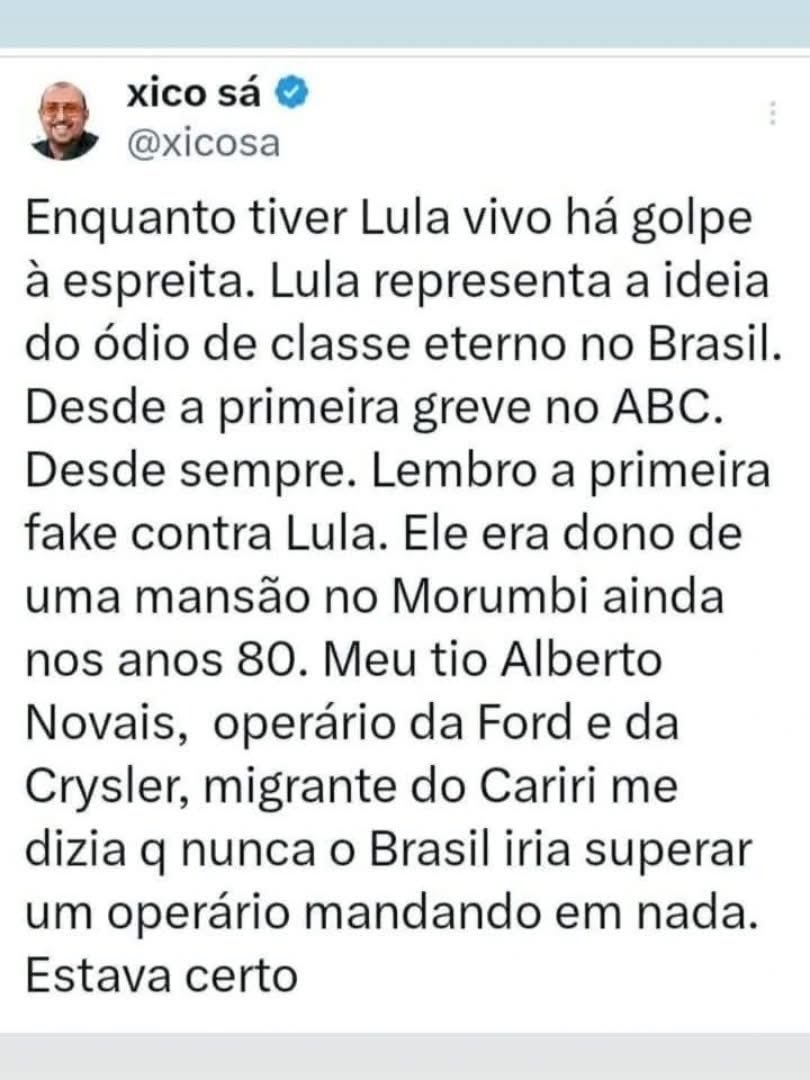The width and height of the screenshot is (810, 1080).
Task: Open the @xicosa profile handle
Action: [203, 143]
